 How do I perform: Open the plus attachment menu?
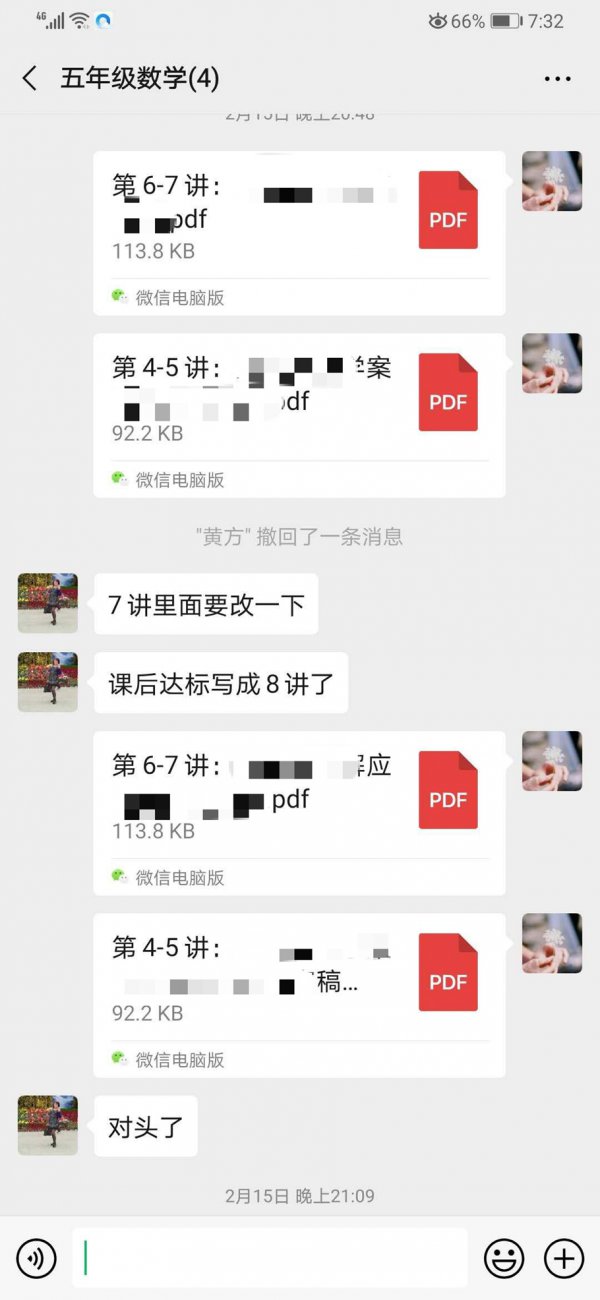(x=563, y=1258)
